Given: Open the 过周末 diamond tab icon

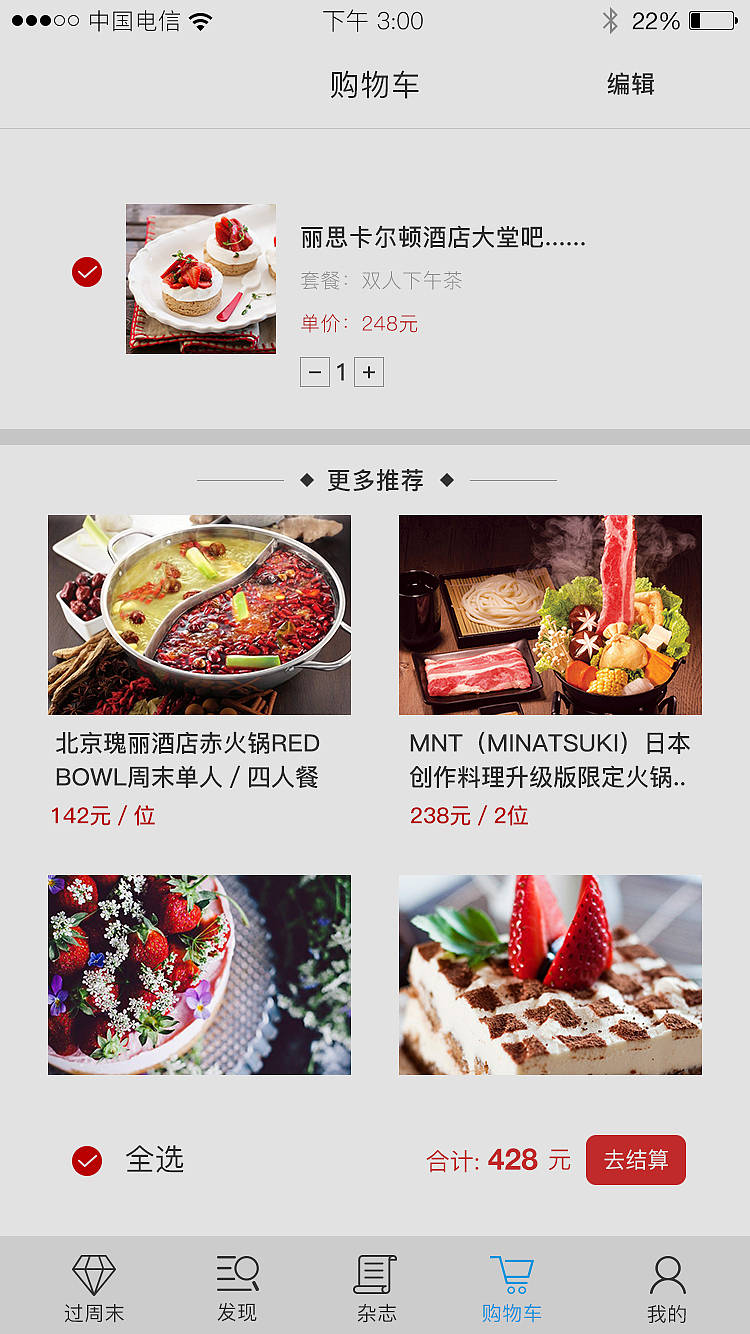Looking at the screenshot, I should coord(93,1275).
